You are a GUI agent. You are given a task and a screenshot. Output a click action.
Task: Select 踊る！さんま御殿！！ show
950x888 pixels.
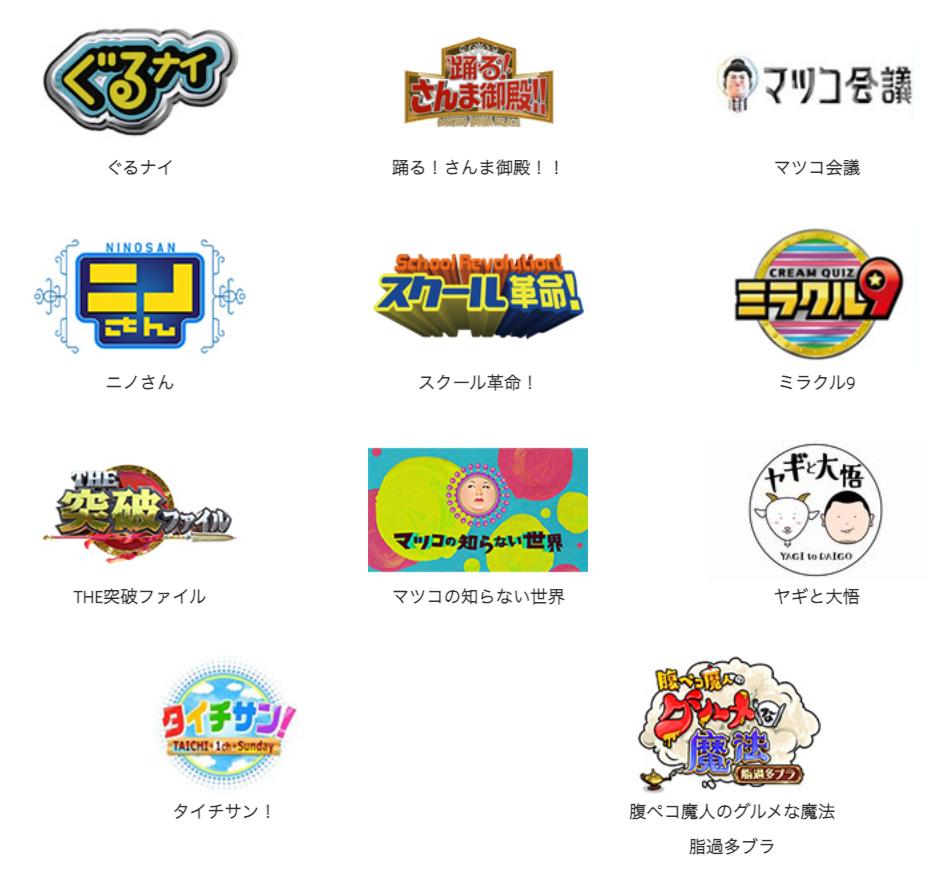pyautogui.click(x=478, y=82)
